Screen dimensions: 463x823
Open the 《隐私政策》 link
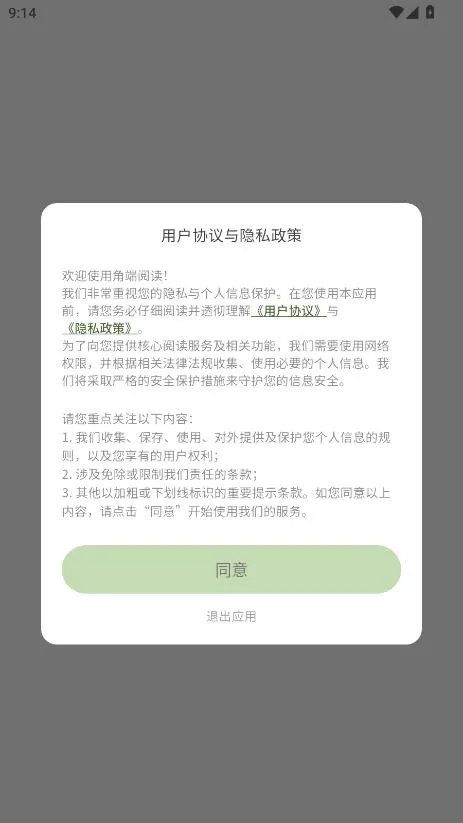100,329
